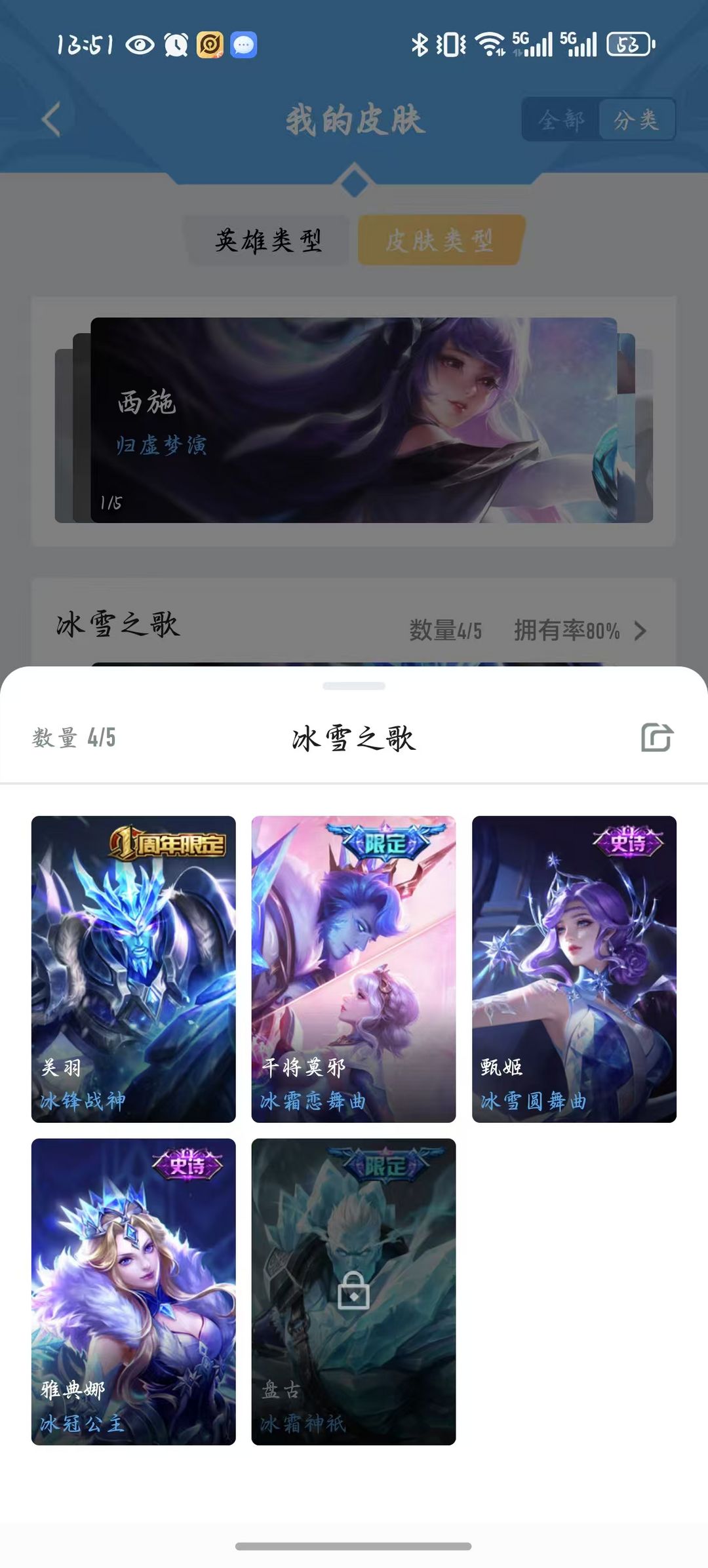708x1568 pixels.
Task: Share the 冰雪之歌 skin collection
Action: [657, 737]
